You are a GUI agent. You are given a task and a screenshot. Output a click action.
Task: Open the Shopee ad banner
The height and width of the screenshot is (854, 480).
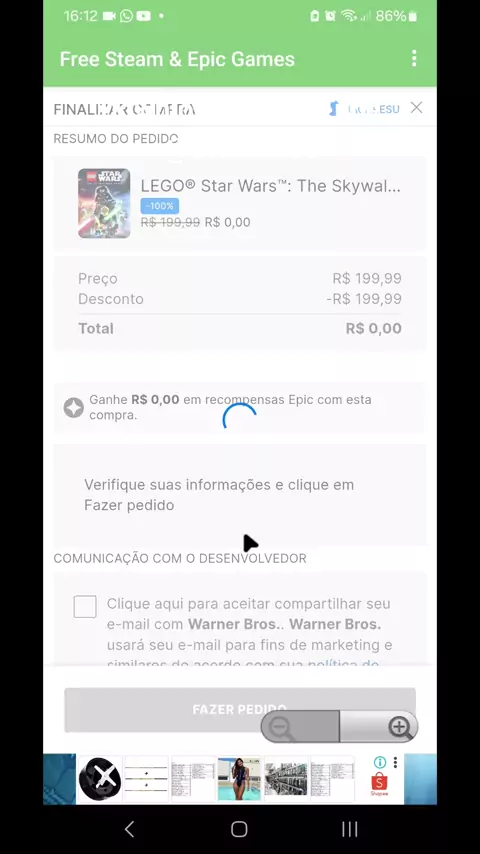(x=380, y=784)
